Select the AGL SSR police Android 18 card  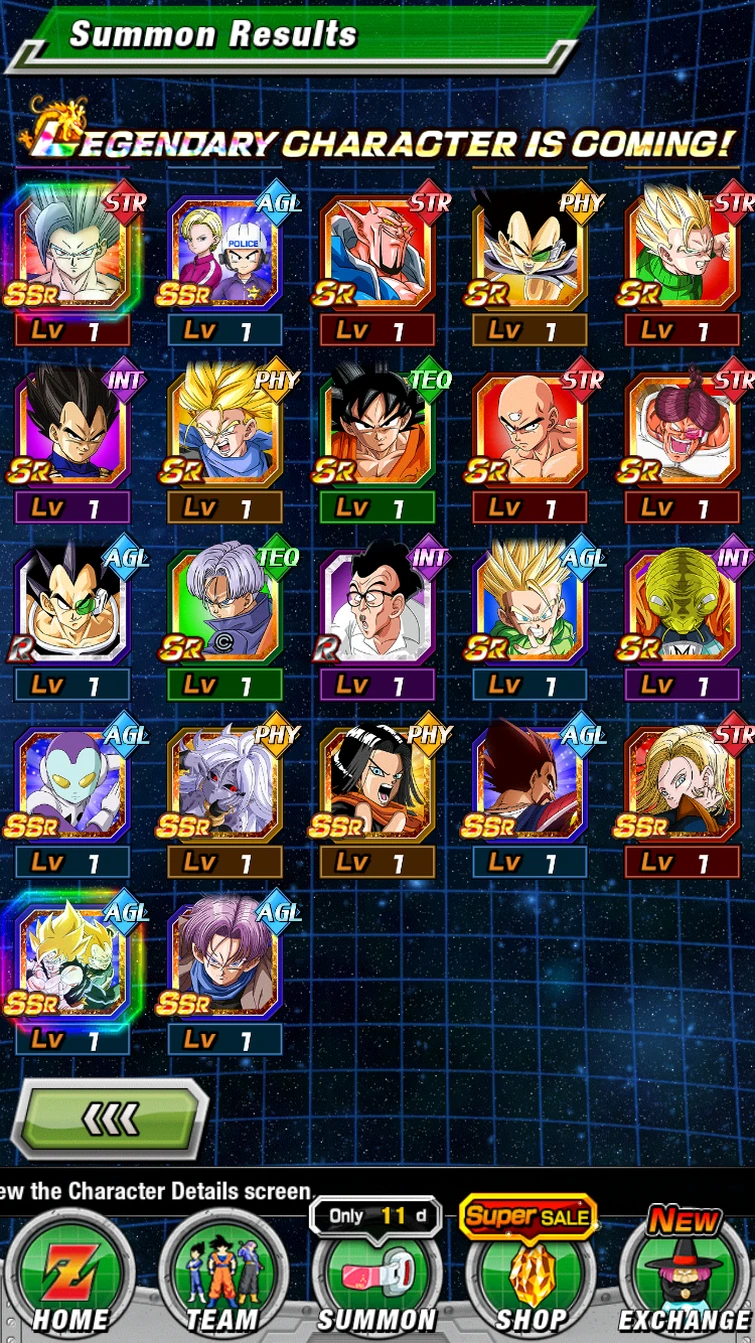(225, 250)
